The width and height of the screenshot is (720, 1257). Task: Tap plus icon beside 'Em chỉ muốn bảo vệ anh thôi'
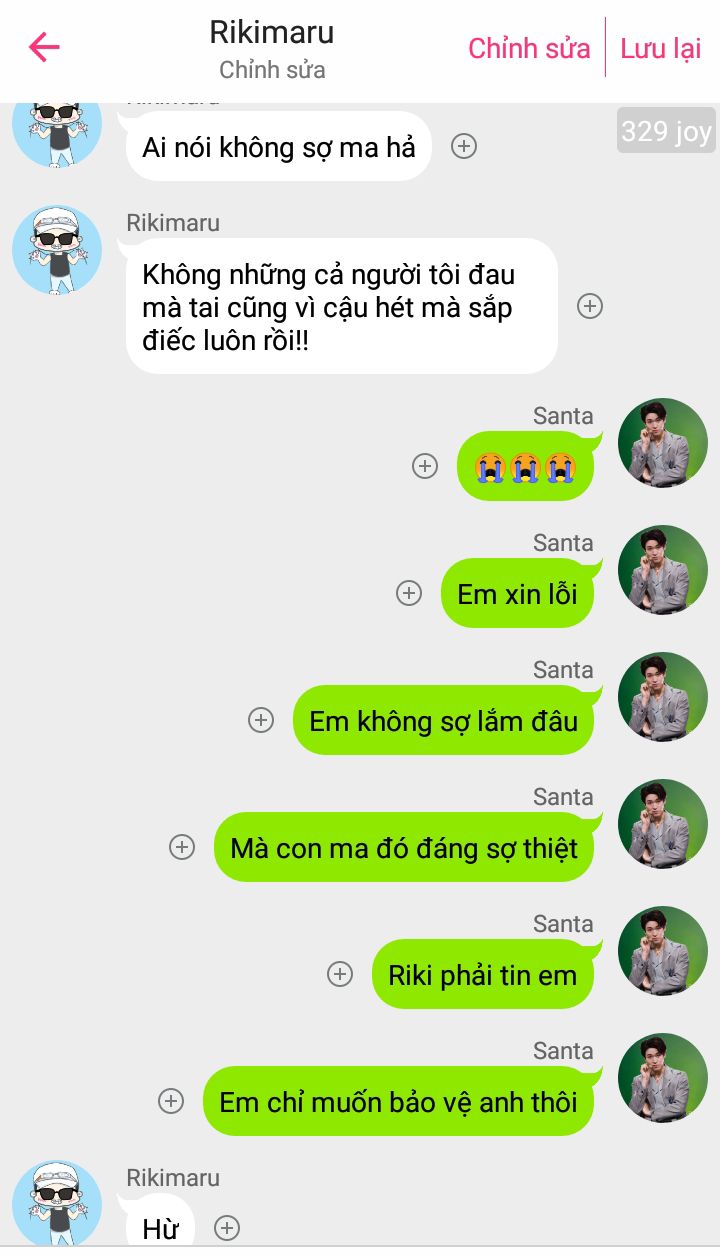[171, 1101]
